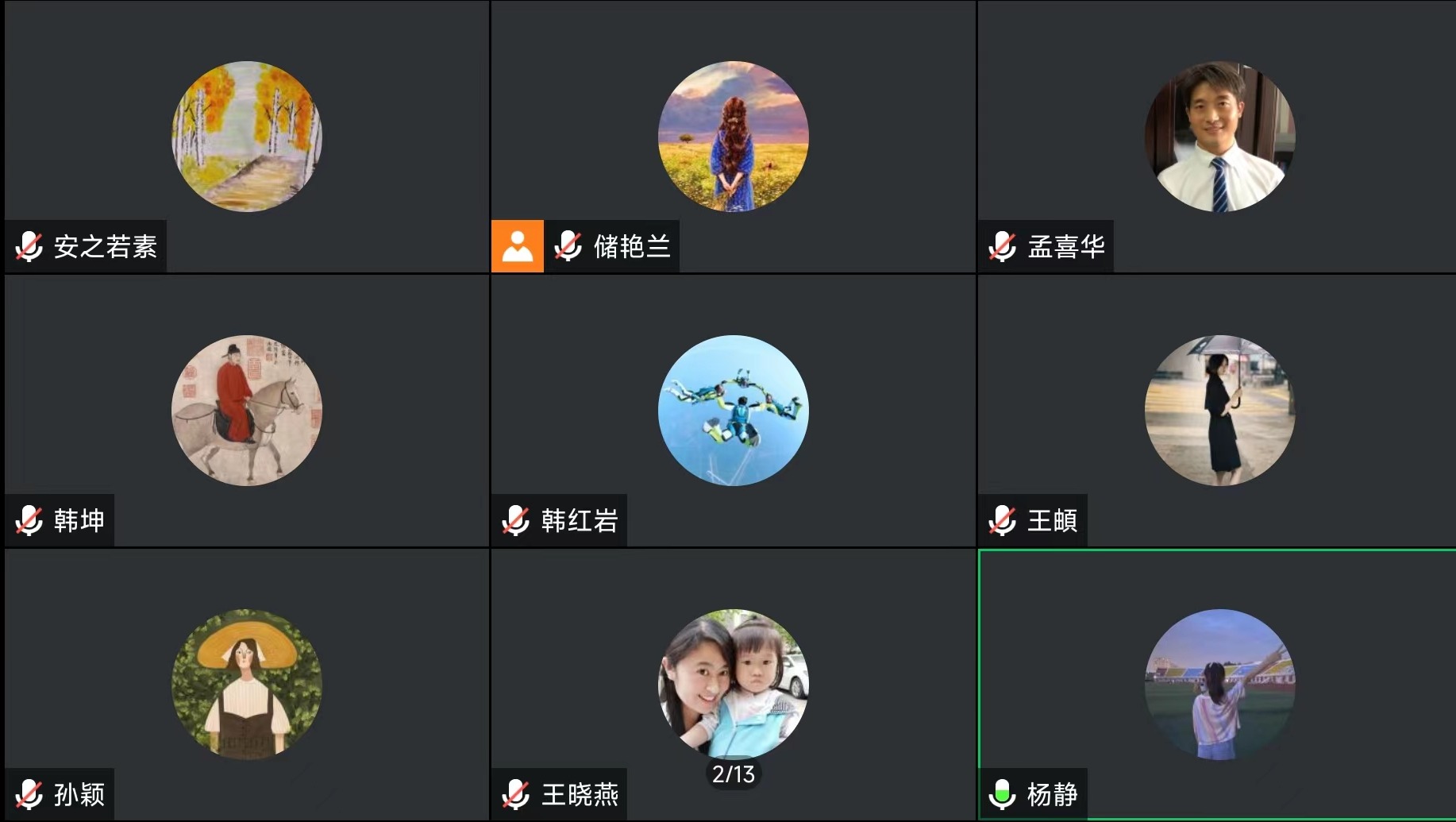The height and width of the screenshot is (822, 1456).
Task: Tap 孟喜华's participant tile
Action: point(1219,137)
